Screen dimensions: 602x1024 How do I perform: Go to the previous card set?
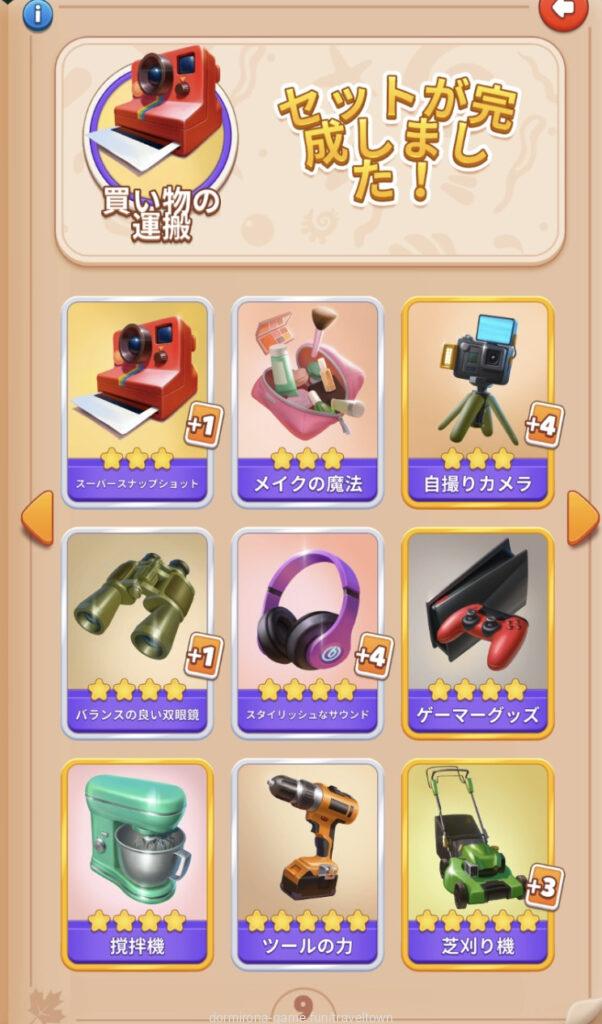36,517
